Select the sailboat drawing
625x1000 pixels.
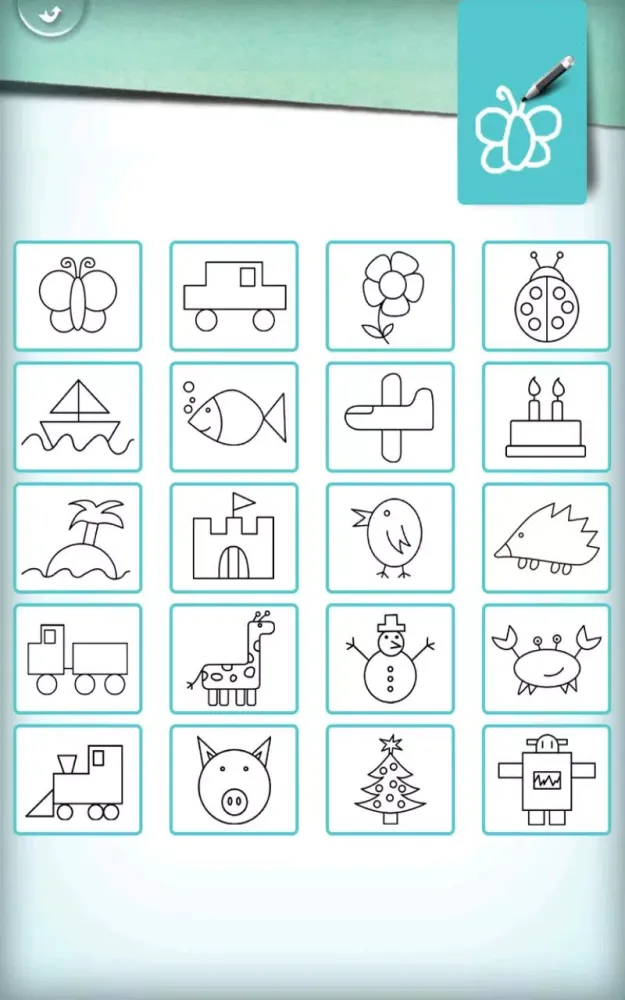tap(78, 417)
